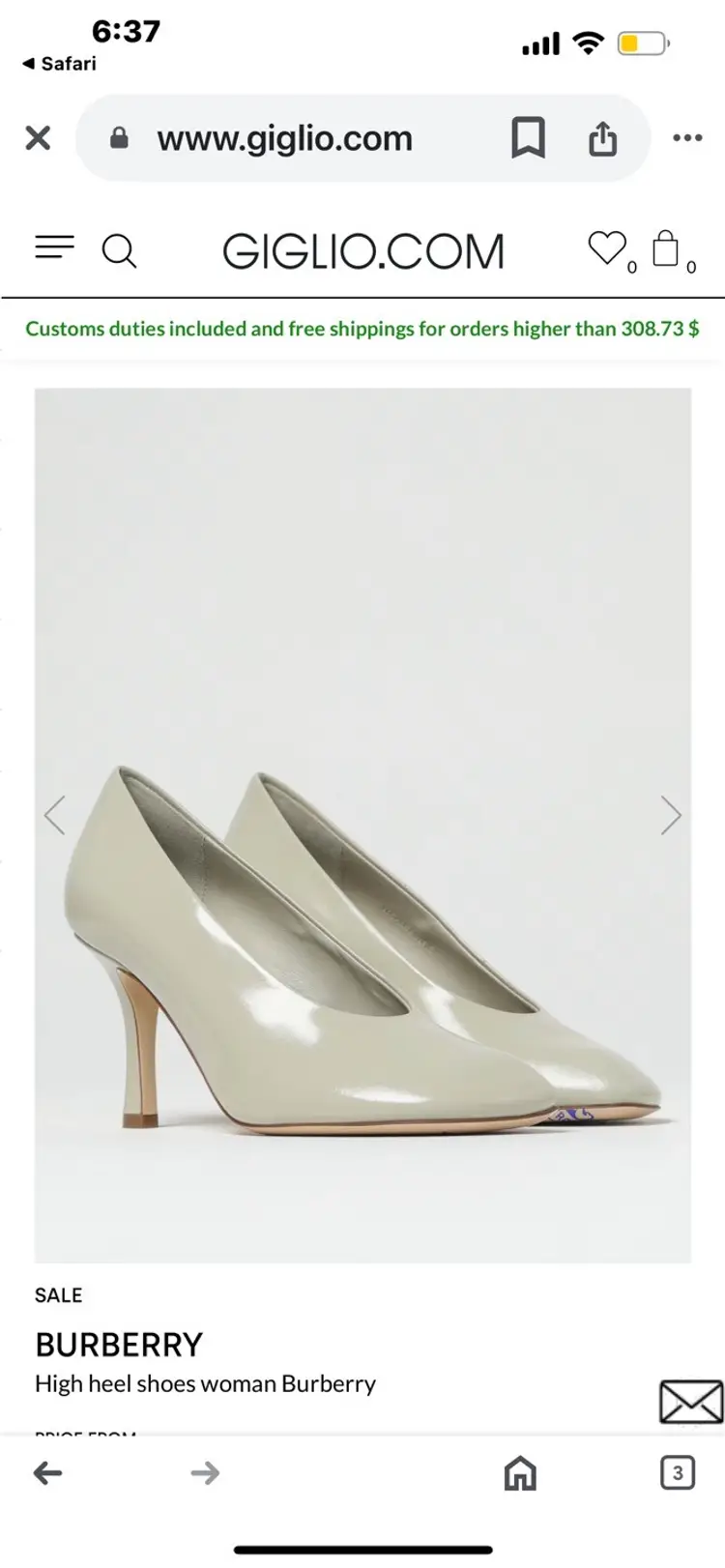Share this page via share icon

(x=602, y=138)
